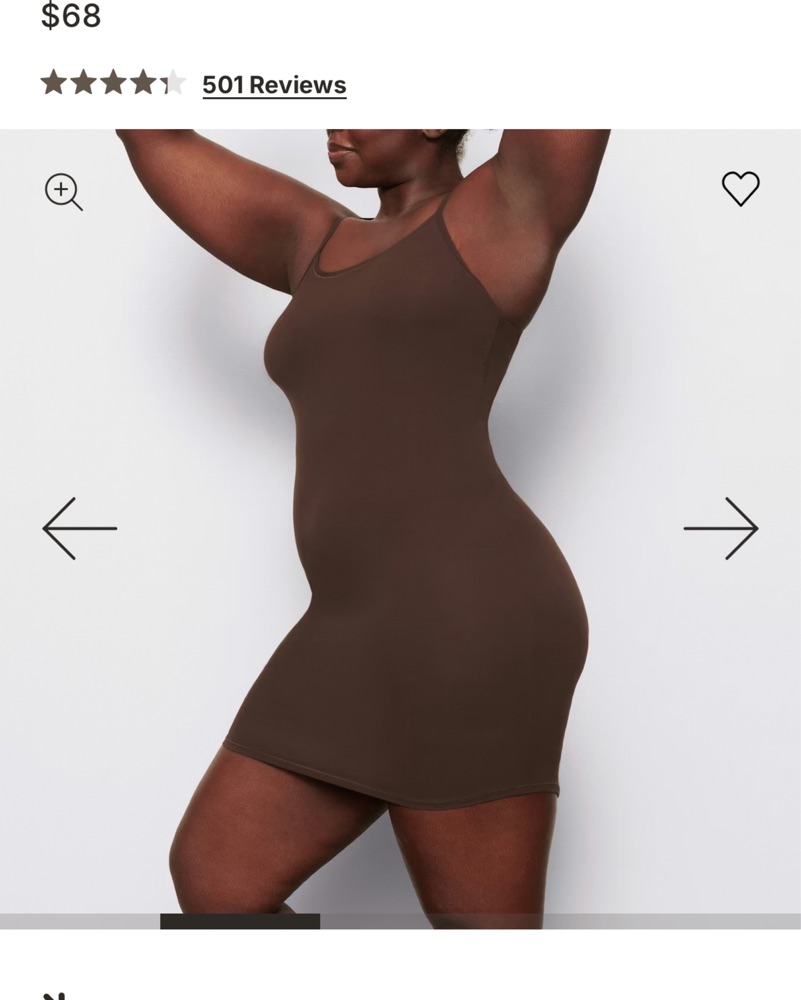
Task: Open the 501 Reviews link
Action: click(x=274, y=85)
